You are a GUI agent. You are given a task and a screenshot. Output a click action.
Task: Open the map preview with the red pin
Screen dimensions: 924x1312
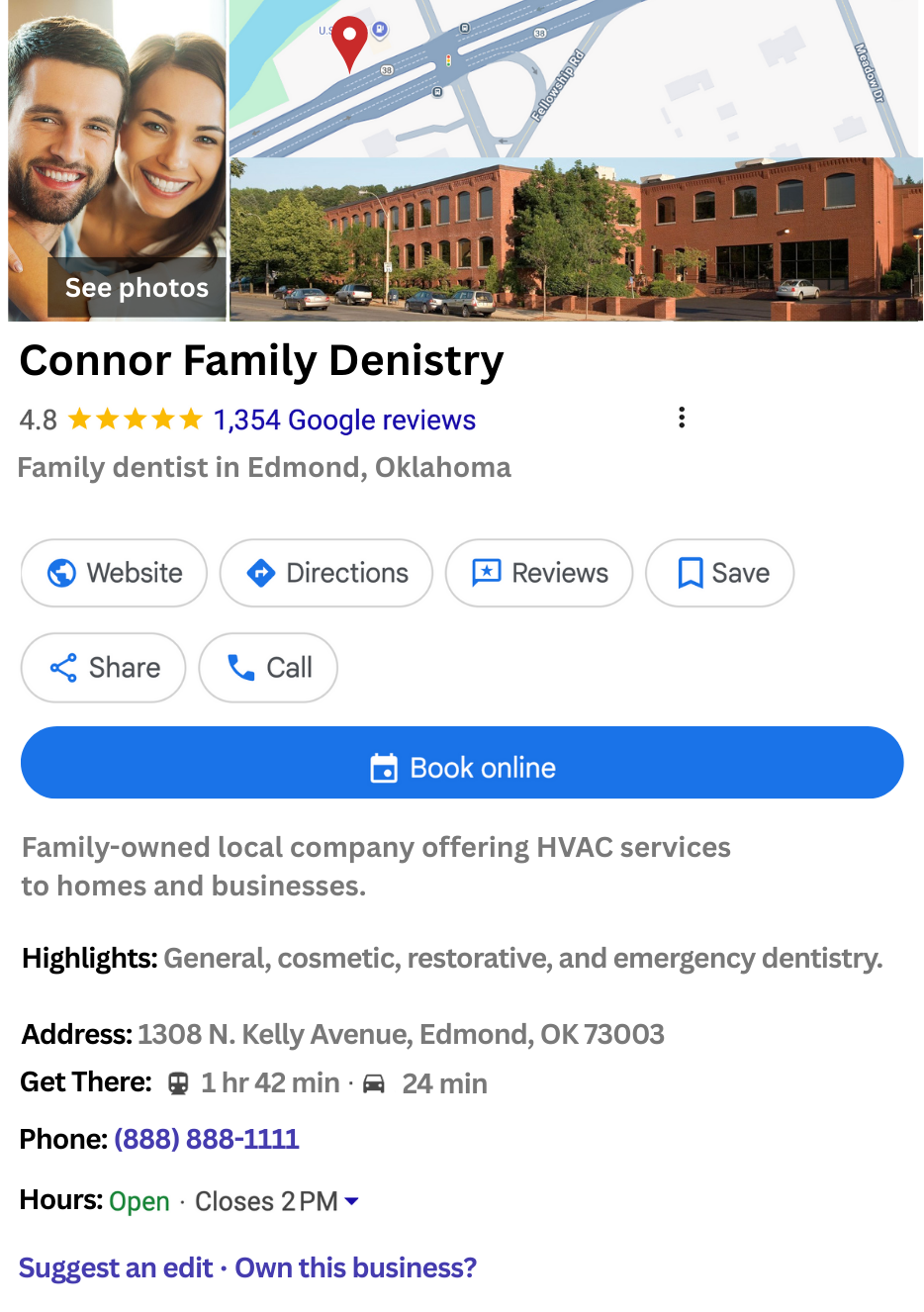pyautogui.click(x=574, y=77)
